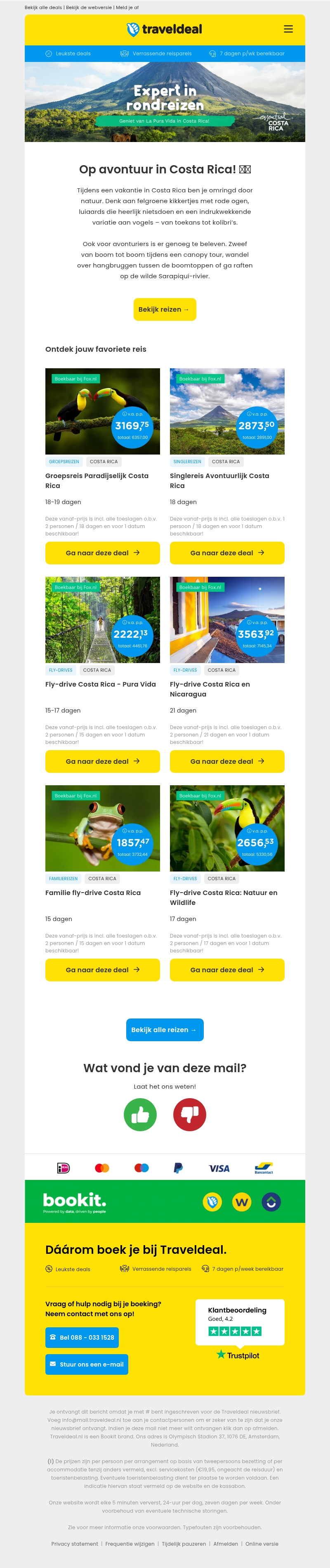The width and height of the screenshot is (330, 1568).
Task: Open the Trustpilot Klantbeoordeling card
Action: pyautogui.click(x=239, y=1322)
